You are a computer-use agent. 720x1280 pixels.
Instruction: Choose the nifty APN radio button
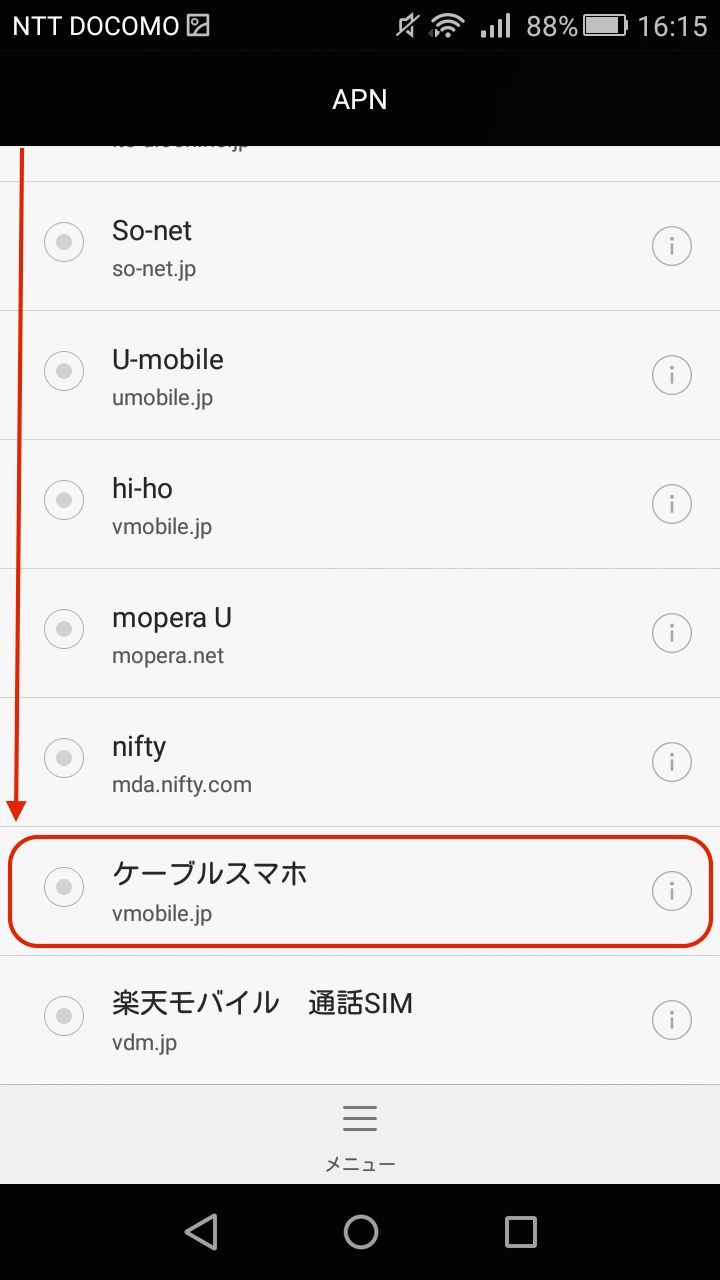(64, 759)
